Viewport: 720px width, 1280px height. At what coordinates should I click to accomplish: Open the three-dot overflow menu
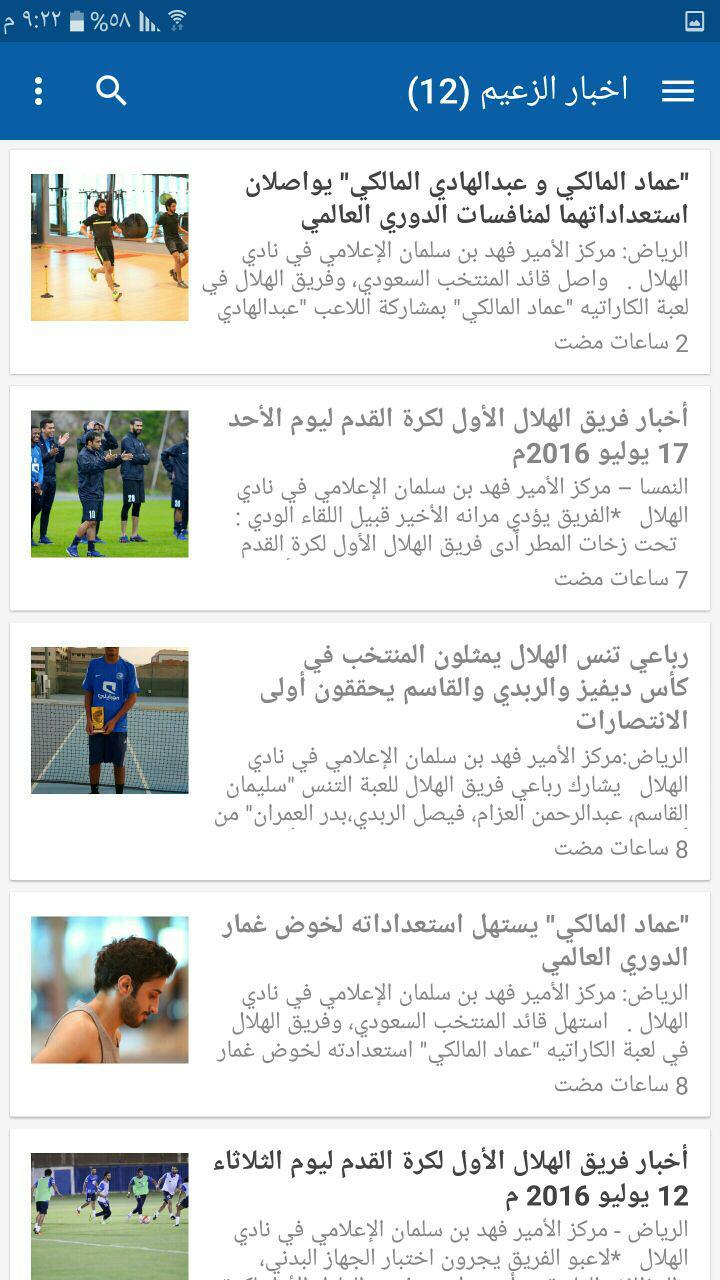point(38,91)
